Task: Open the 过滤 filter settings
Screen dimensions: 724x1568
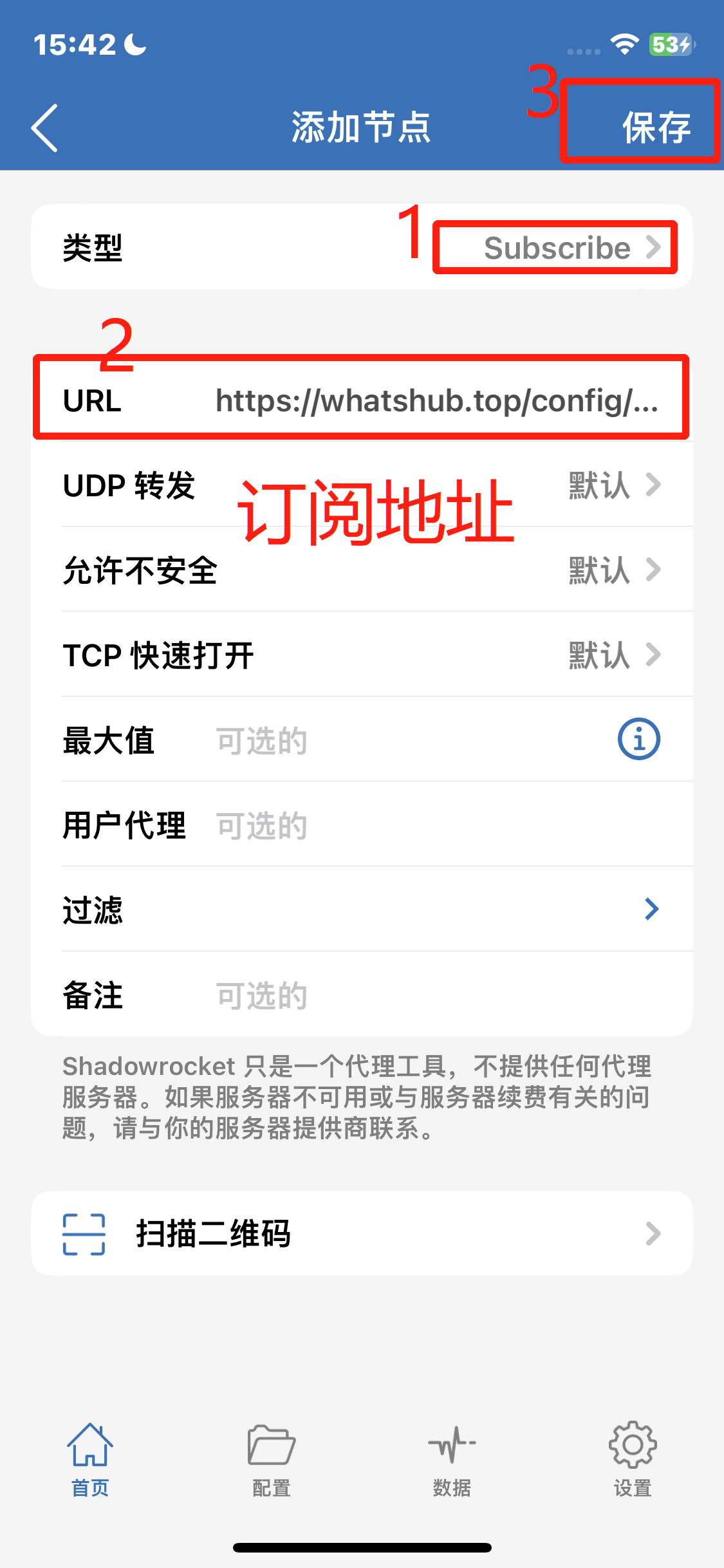Action: [x=362, y=910]
